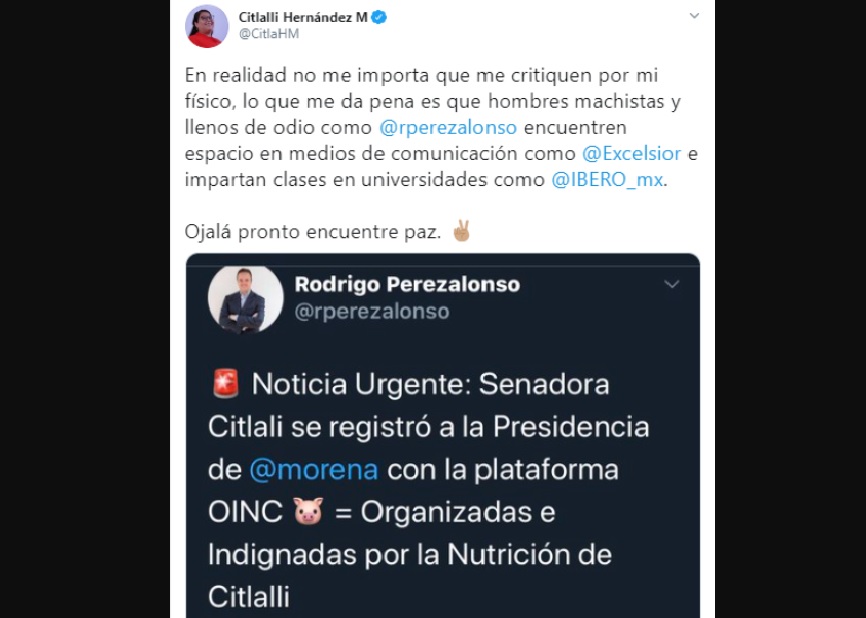Open the @rperezalonso mention link
Screen dimensions: 866x618
pyautogui.click(x=448, y=127)
